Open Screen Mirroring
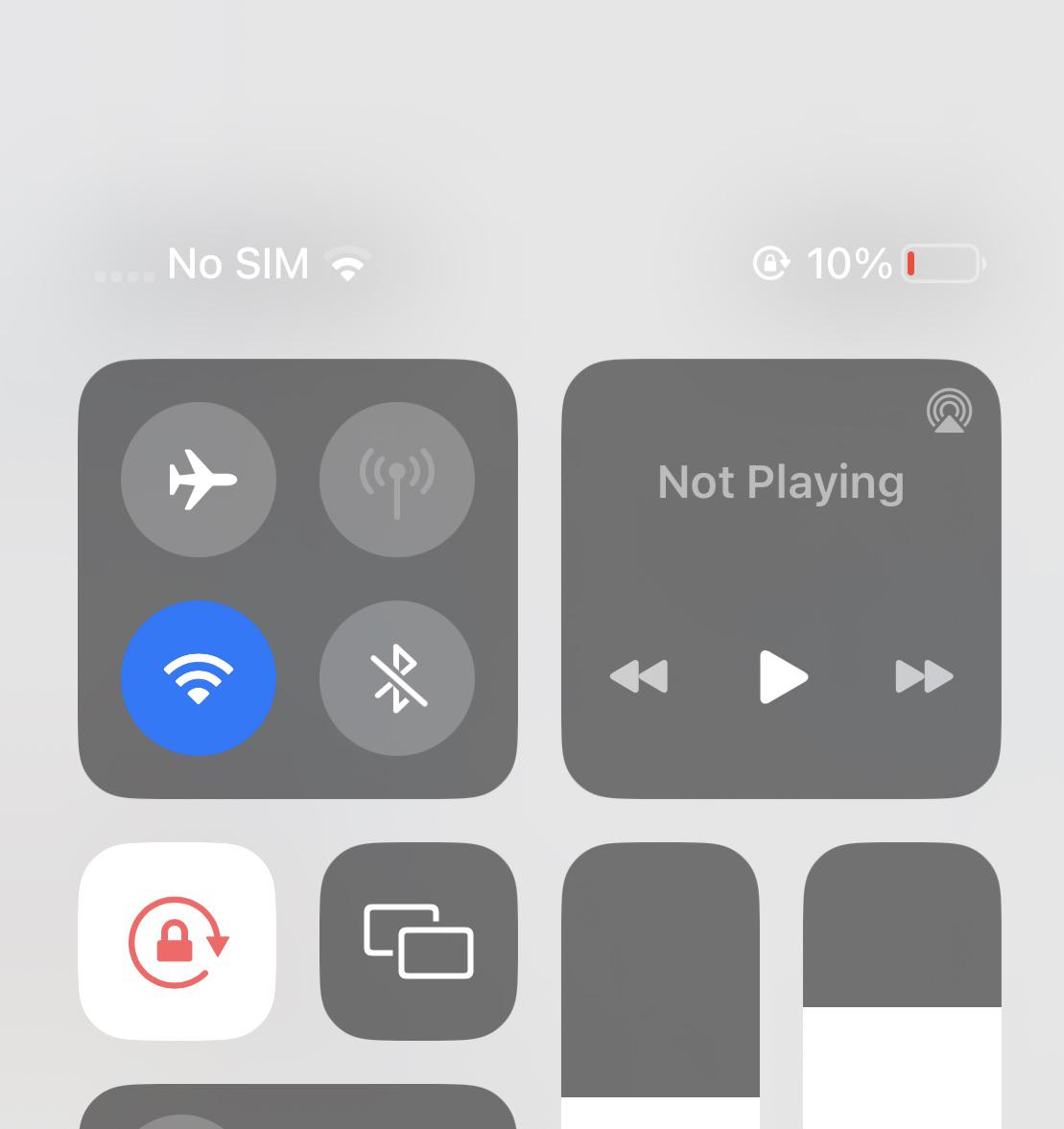 point(418,941)
